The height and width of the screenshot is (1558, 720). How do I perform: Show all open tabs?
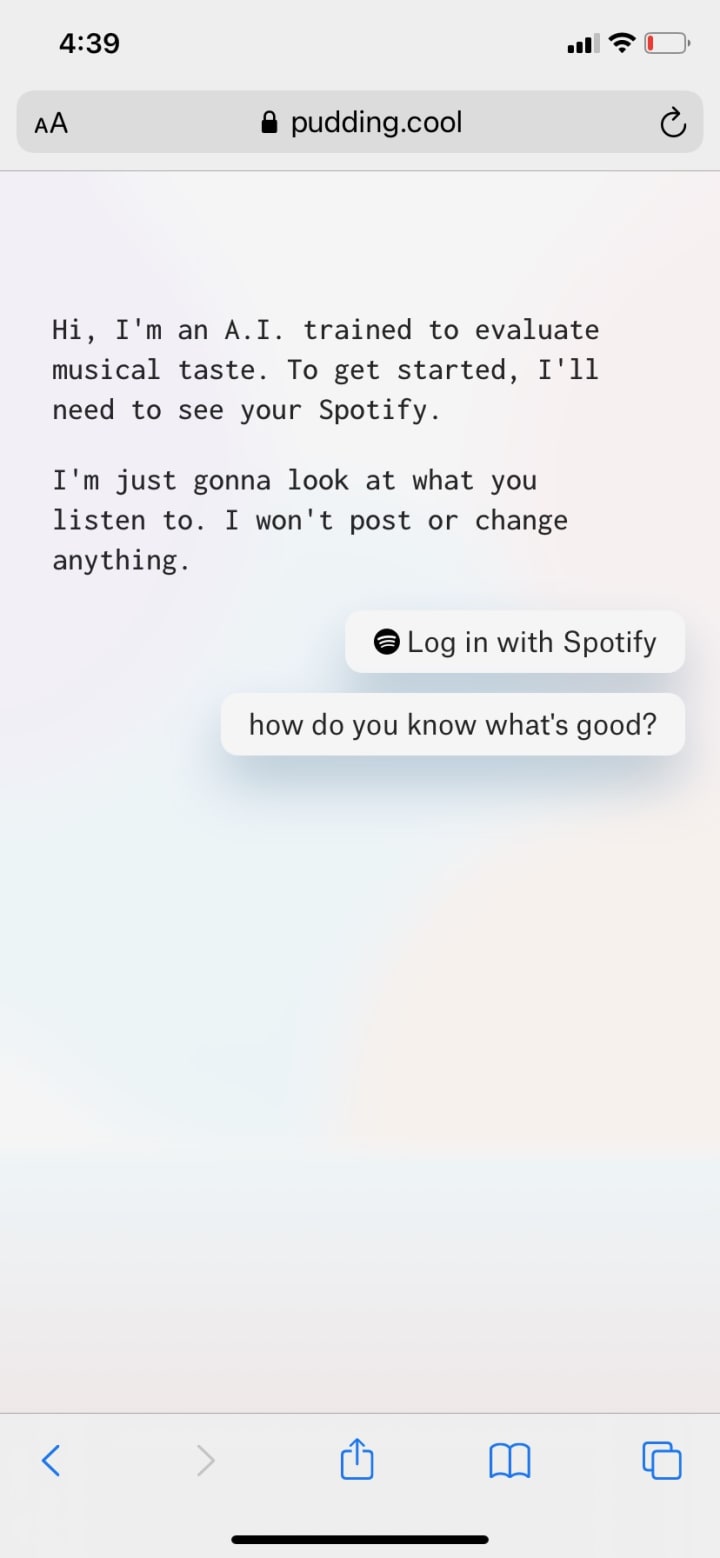click(662, 1461)
